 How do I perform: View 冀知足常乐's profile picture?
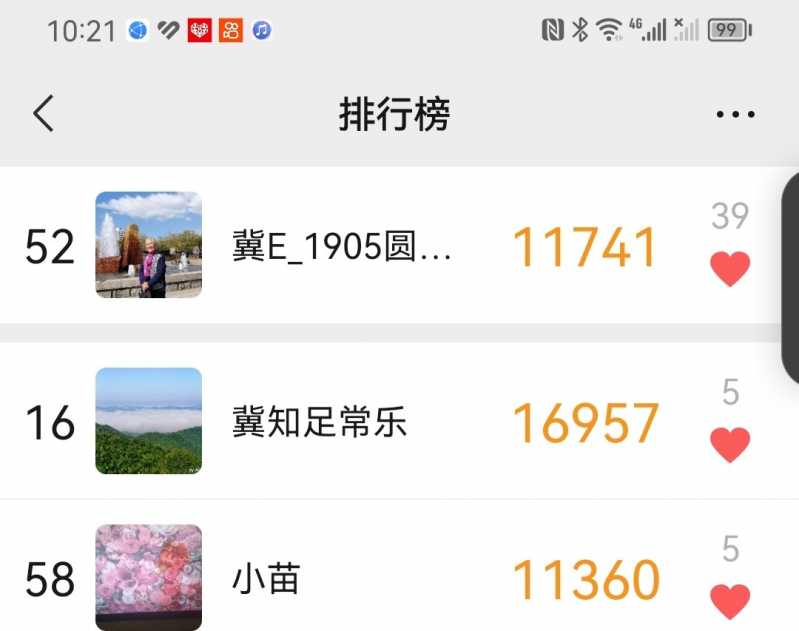click(x=149, y=421)
